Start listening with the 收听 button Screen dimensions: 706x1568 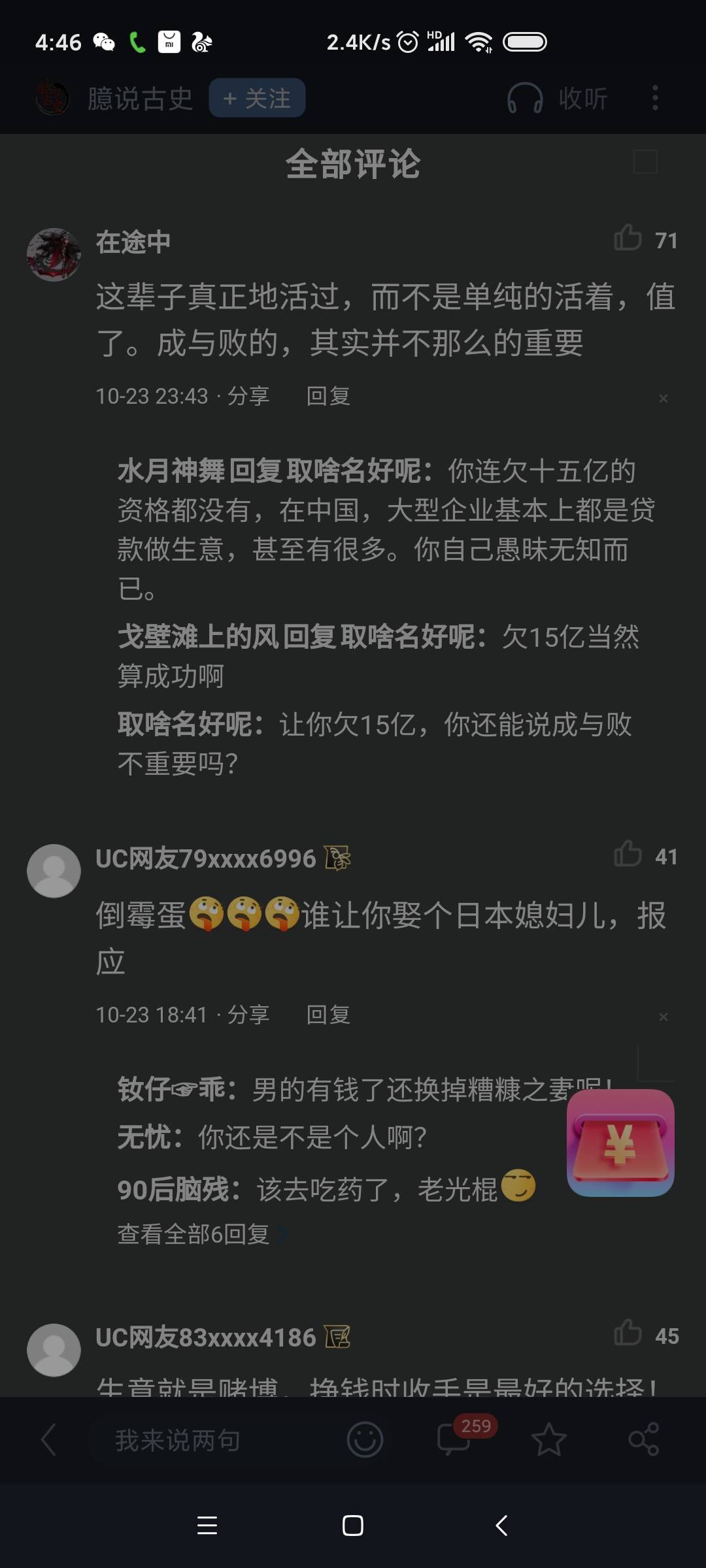[558, 98]
